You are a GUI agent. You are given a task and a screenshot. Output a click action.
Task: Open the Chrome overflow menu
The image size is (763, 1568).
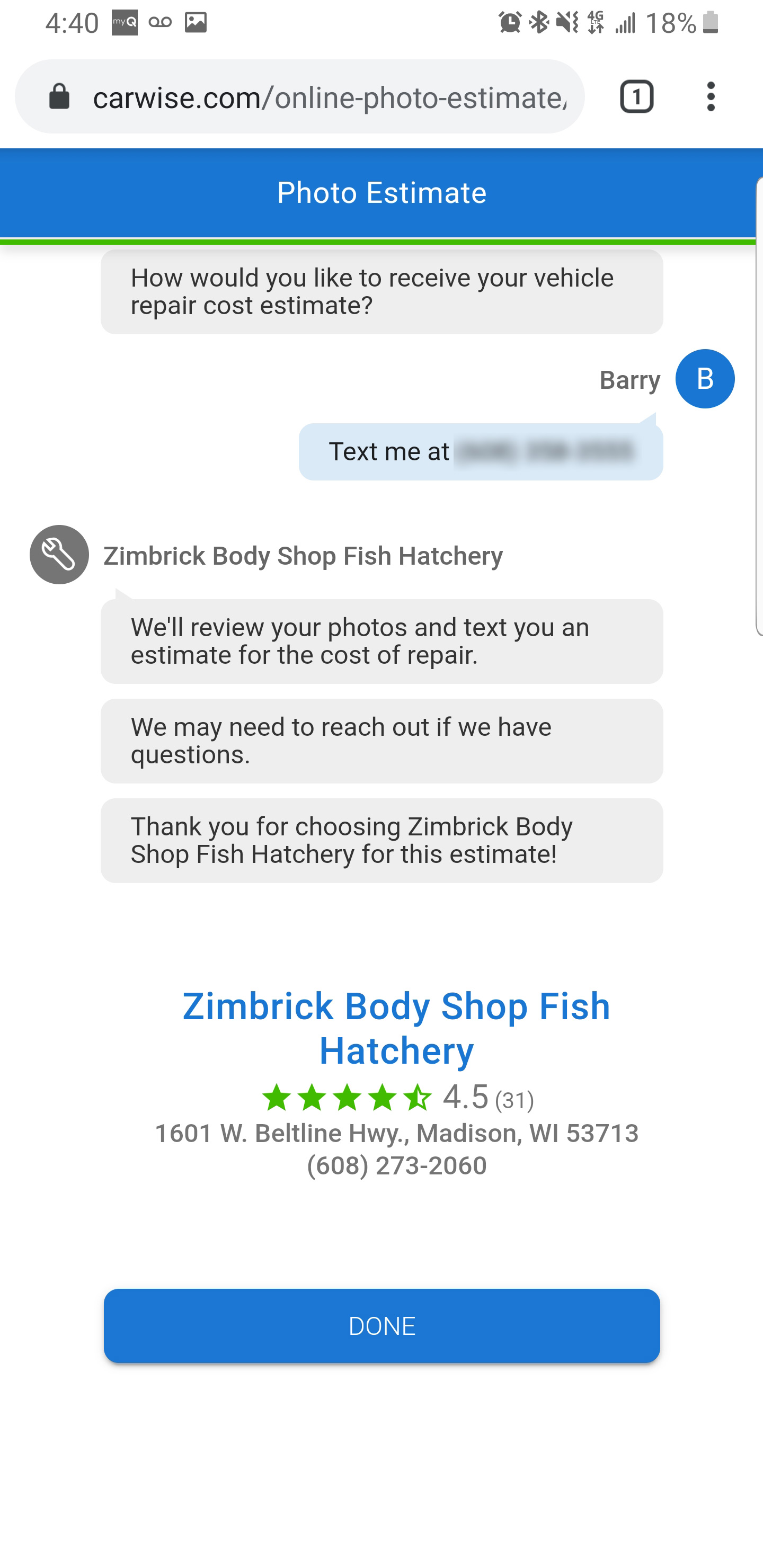(x=710, y=97)
